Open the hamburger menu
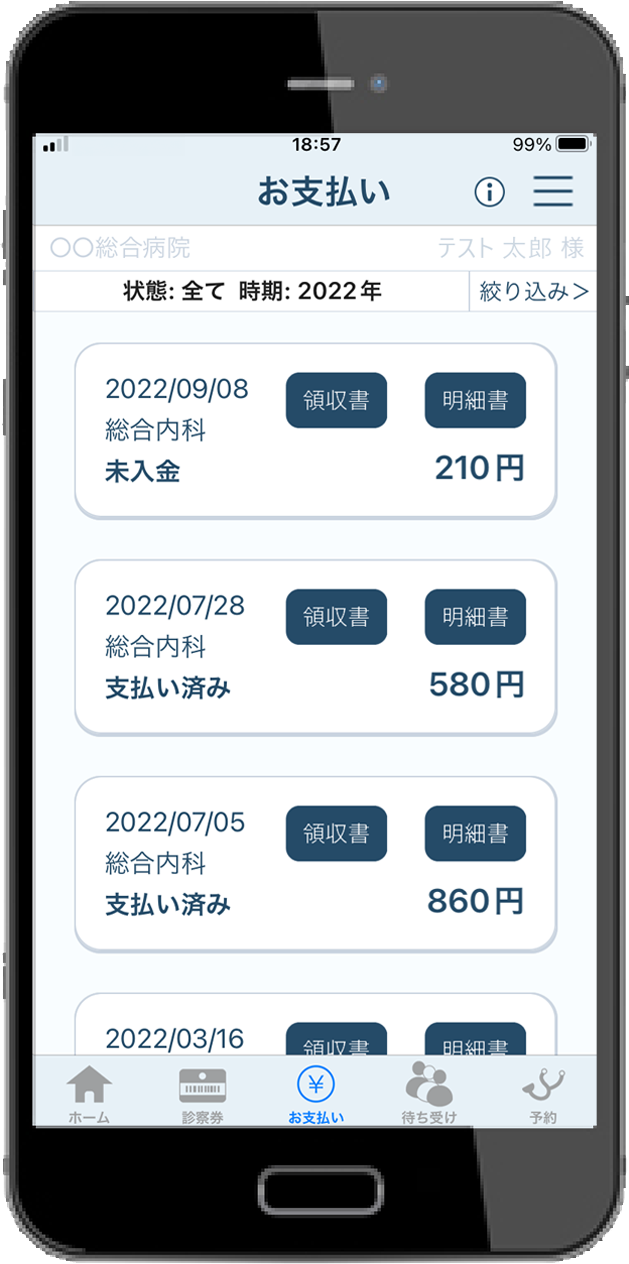This screenshot has width=629, height=1264. click(553, 191)
